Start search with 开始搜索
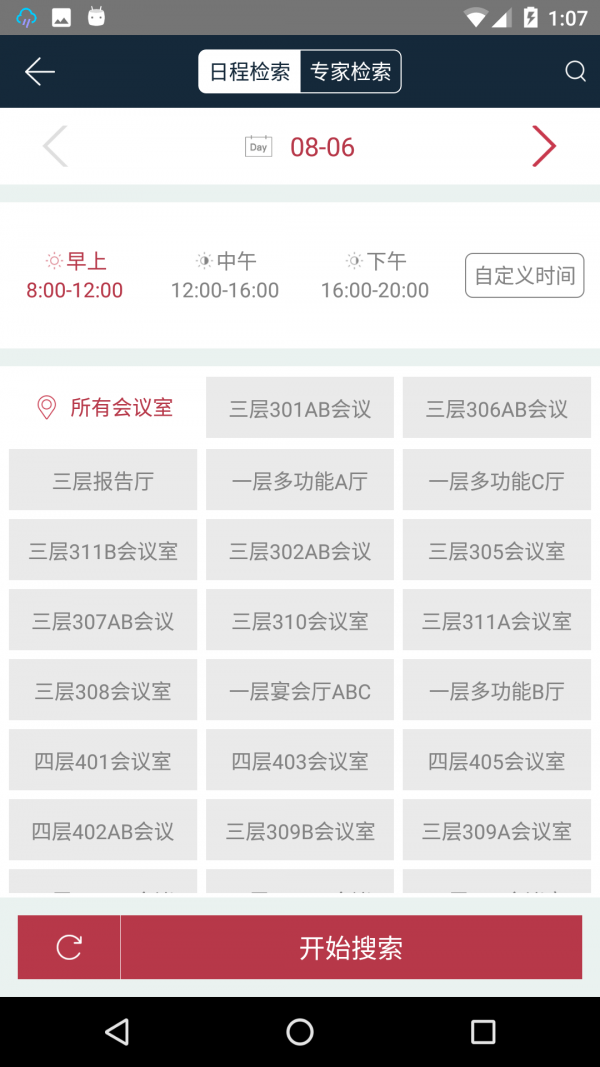This screenshot has height=1067, width=600. 351,947
